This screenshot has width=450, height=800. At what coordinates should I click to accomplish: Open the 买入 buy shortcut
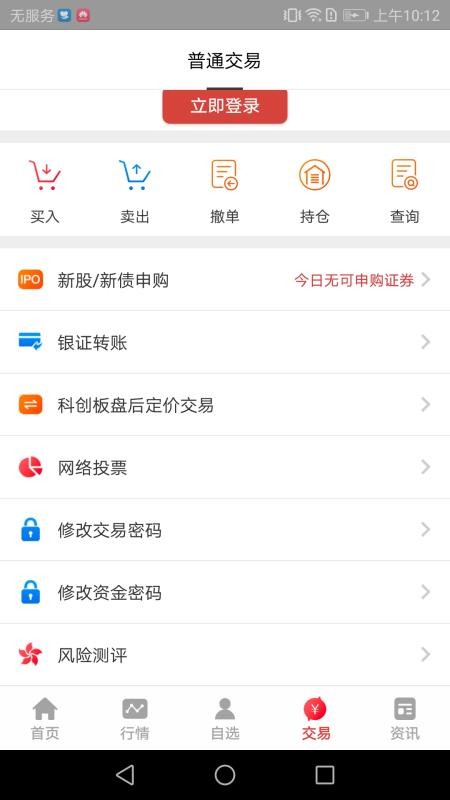[45, 191]
